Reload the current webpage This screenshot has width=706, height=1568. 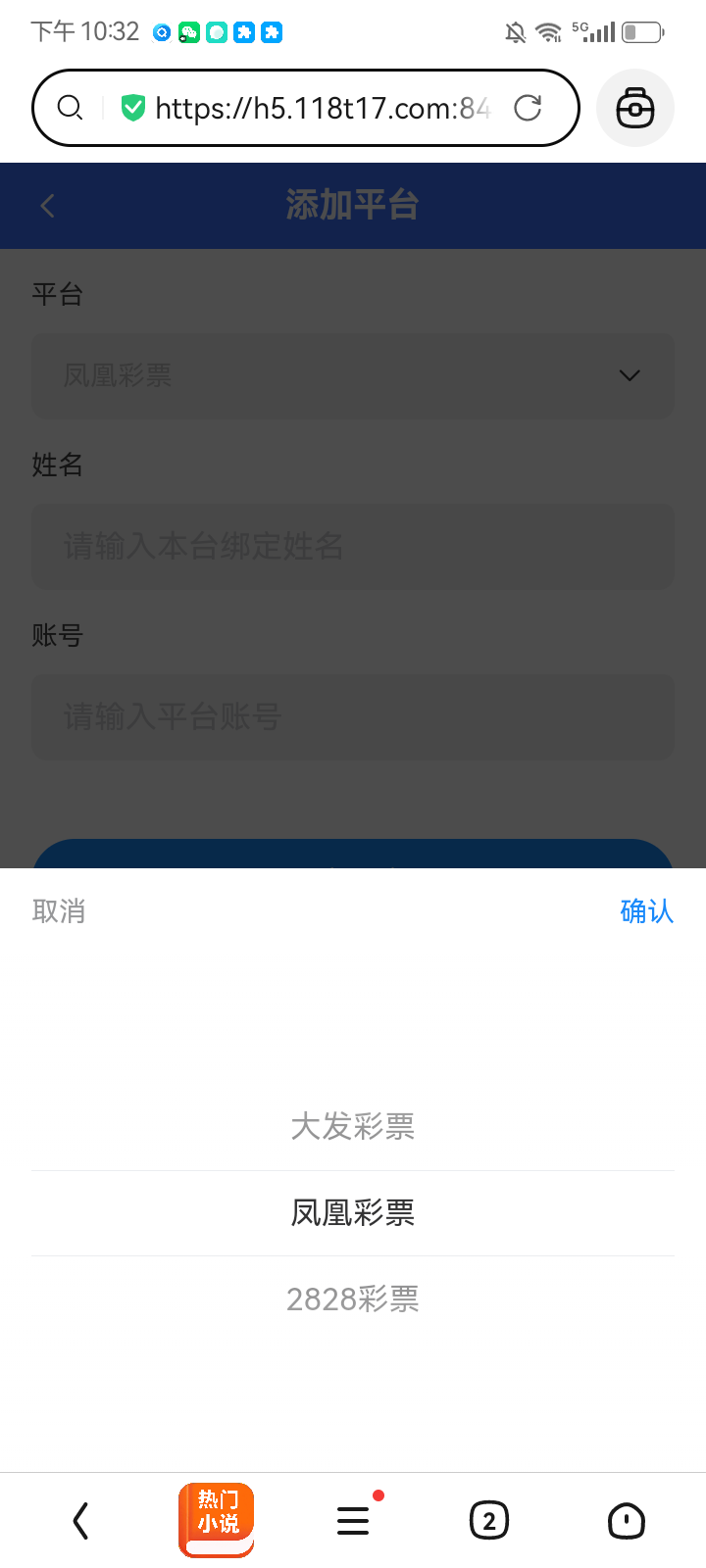529,108
